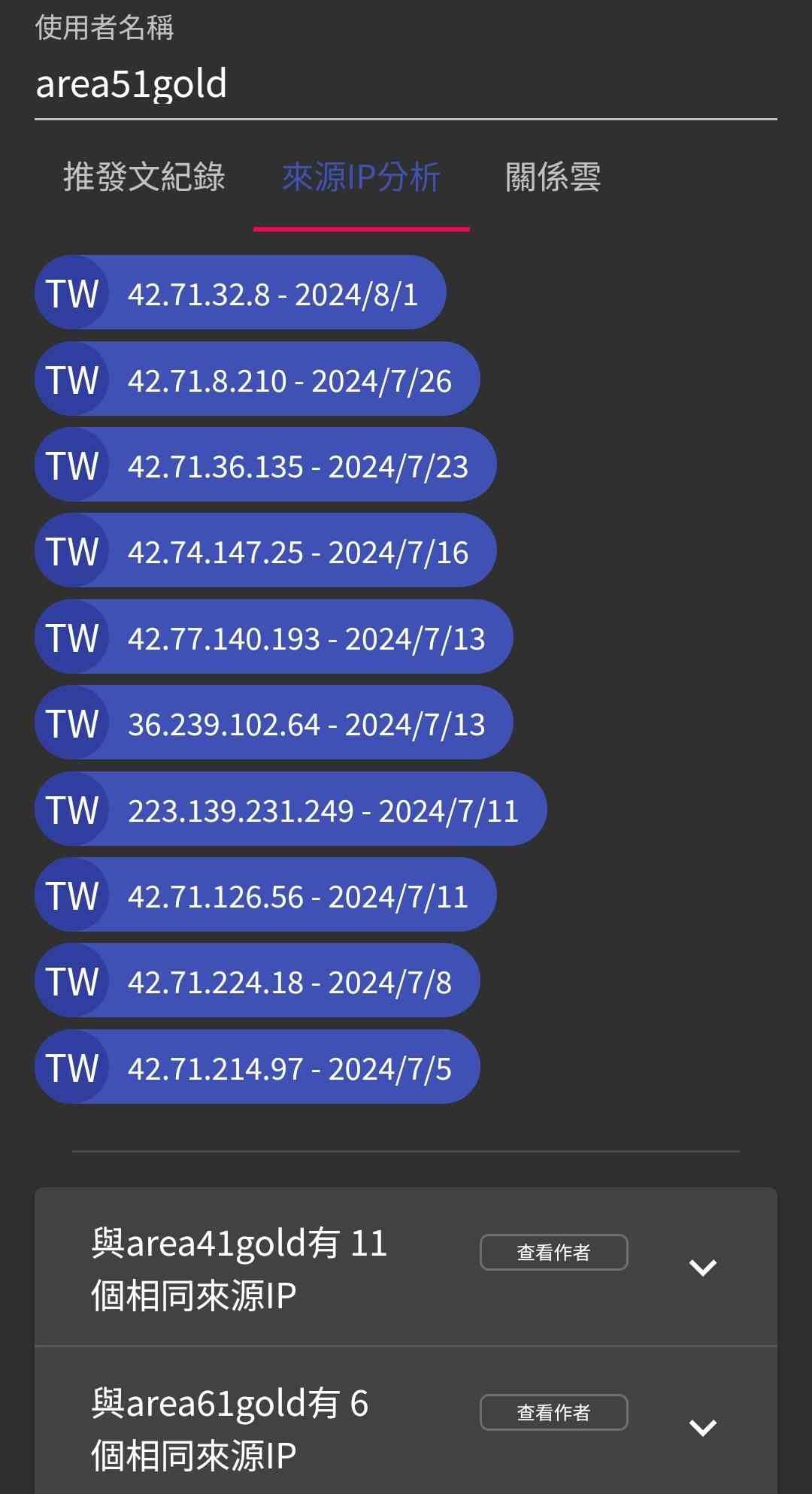Select the IP chip 36.239.102.64 - 2024/7/13

pos(274,723)
